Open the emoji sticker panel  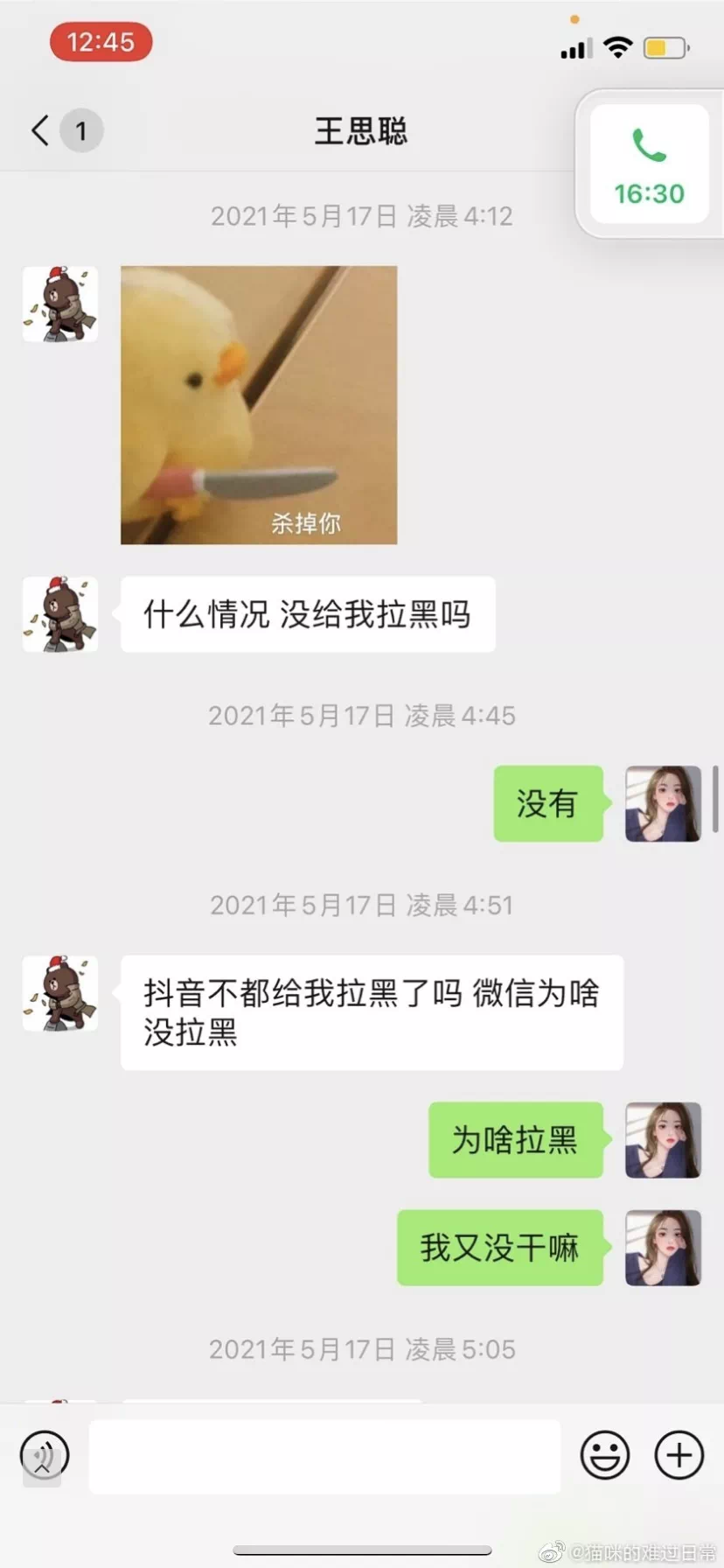tap(604, 1455)
